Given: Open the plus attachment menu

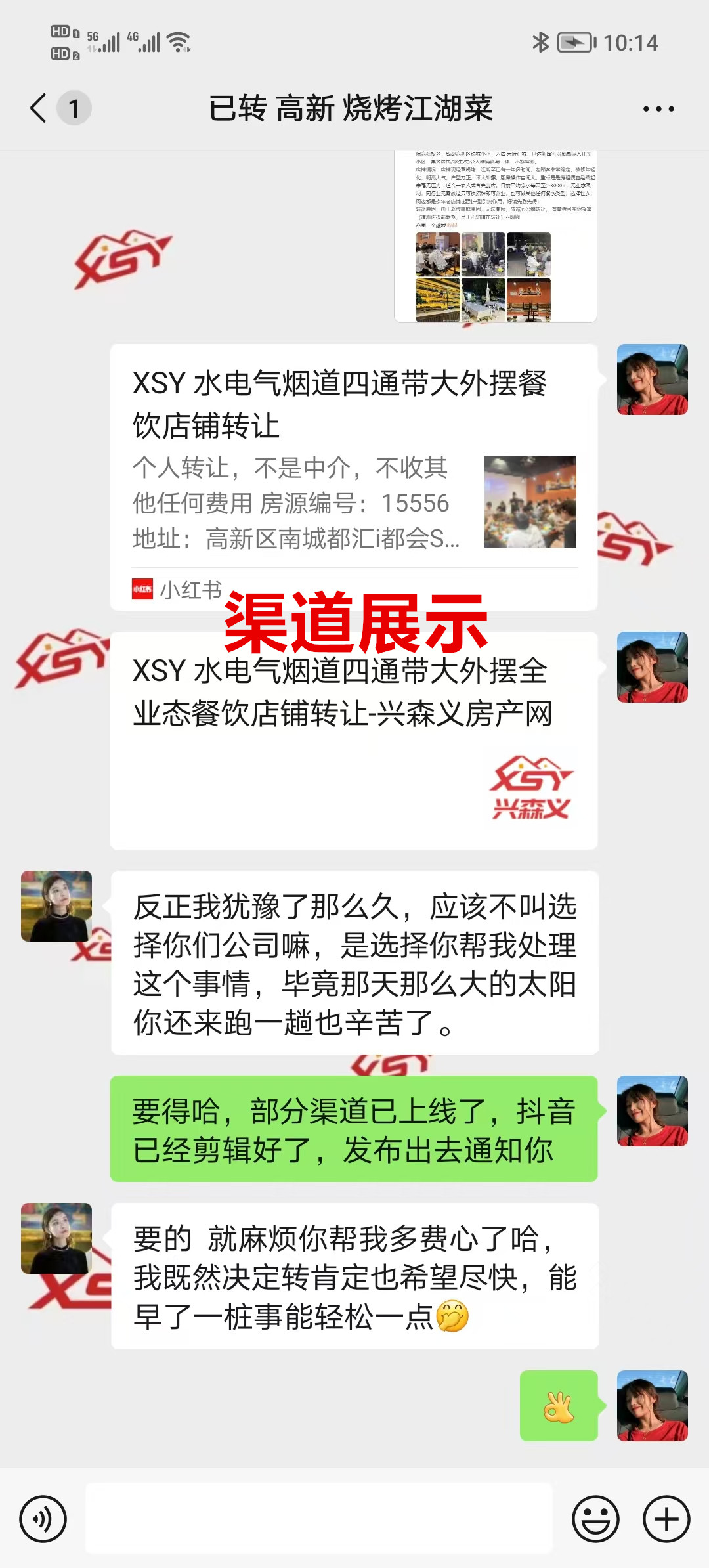Looking at the screenshot, I should [666, 1519].
